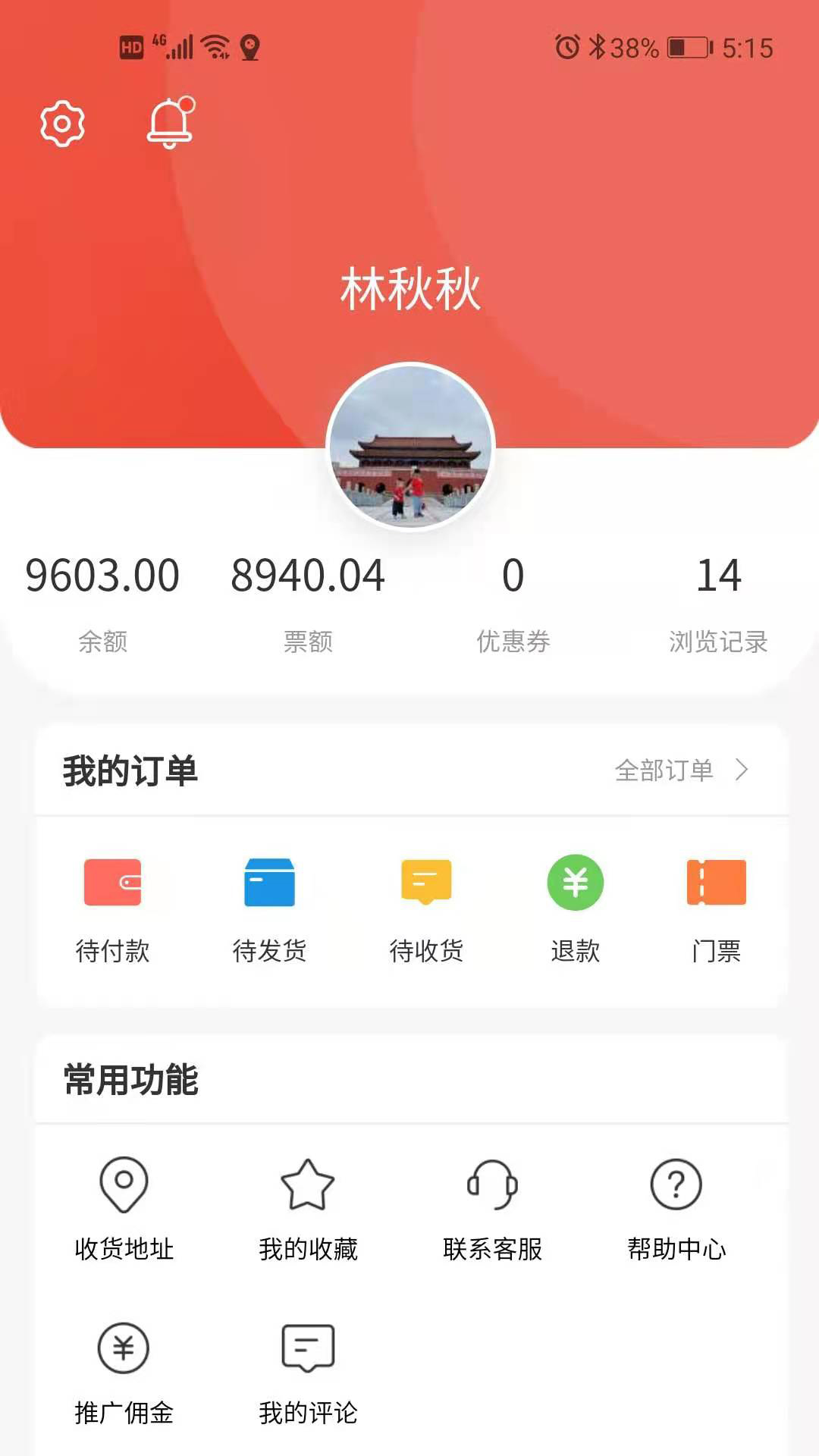This screenshot has height=1456, width=819.
Task: Tap the profile avatar photo
Action: 410,447
